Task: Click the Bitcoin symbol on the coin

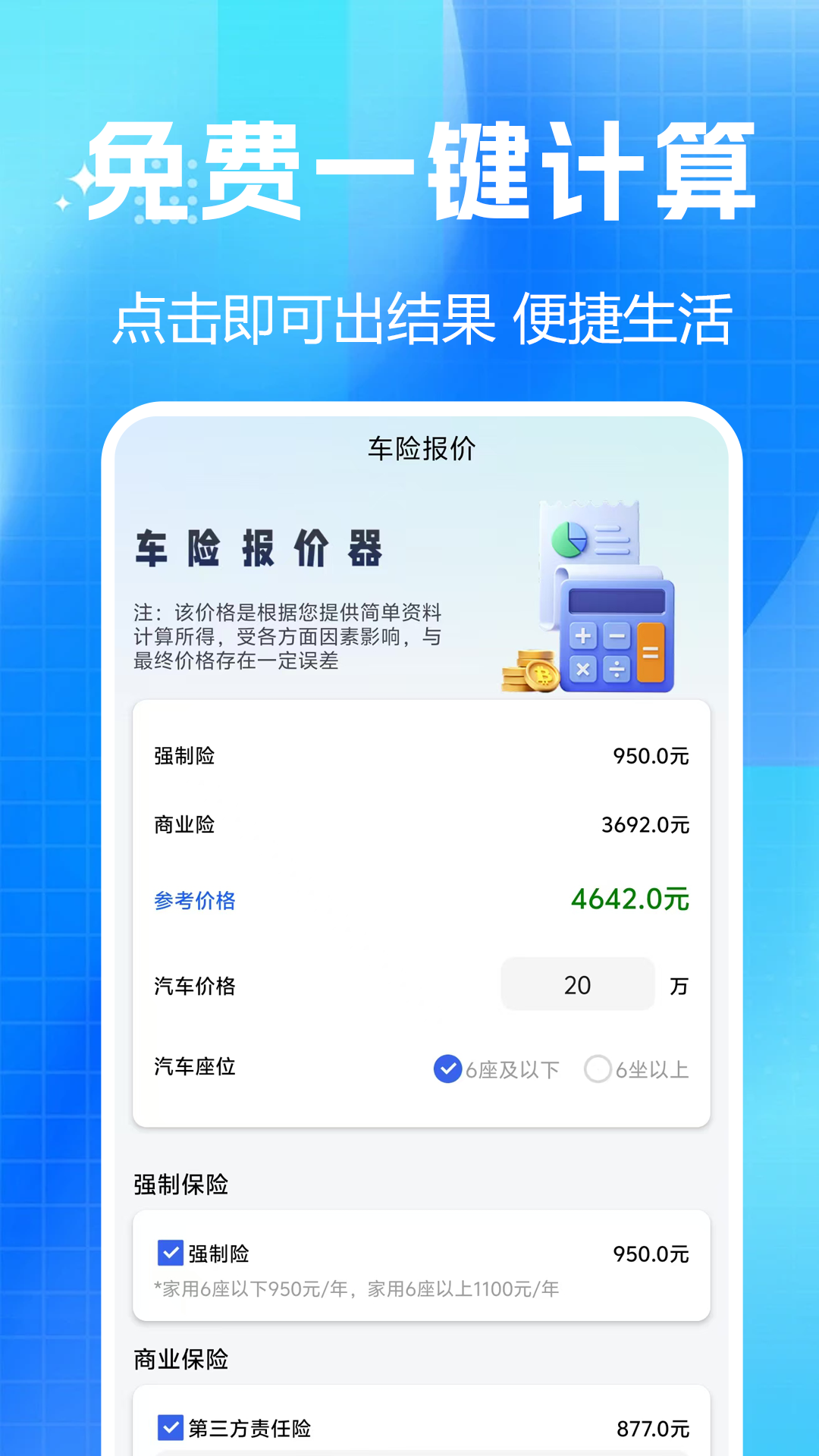Action: tap(543, 675)
